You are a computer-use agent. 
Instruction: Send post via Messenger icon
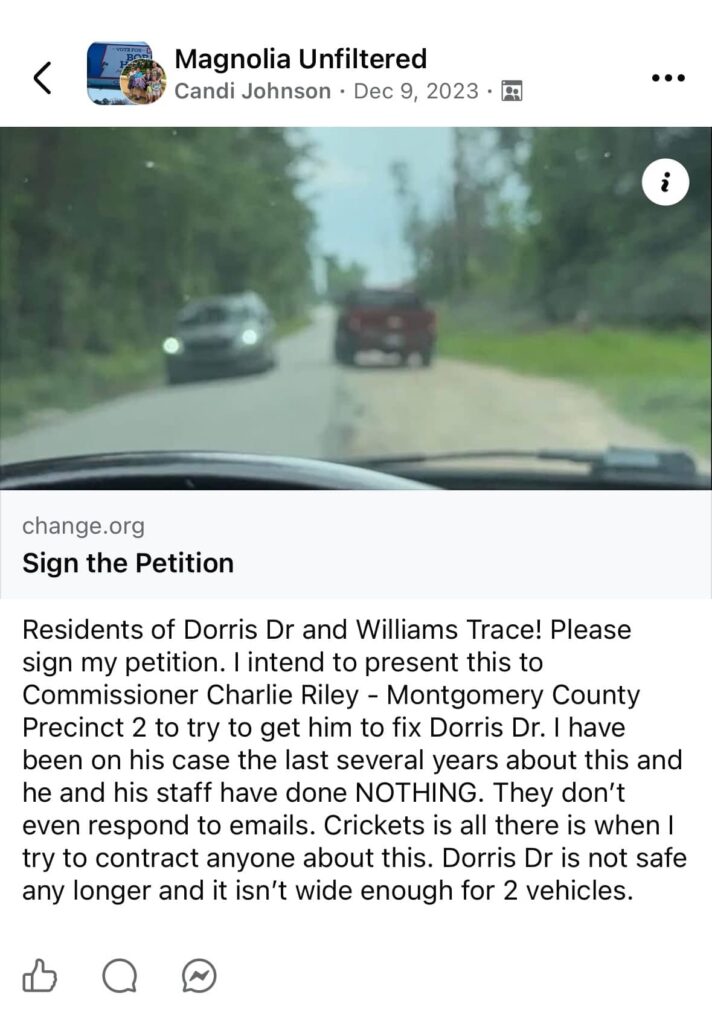coord(199,975)
